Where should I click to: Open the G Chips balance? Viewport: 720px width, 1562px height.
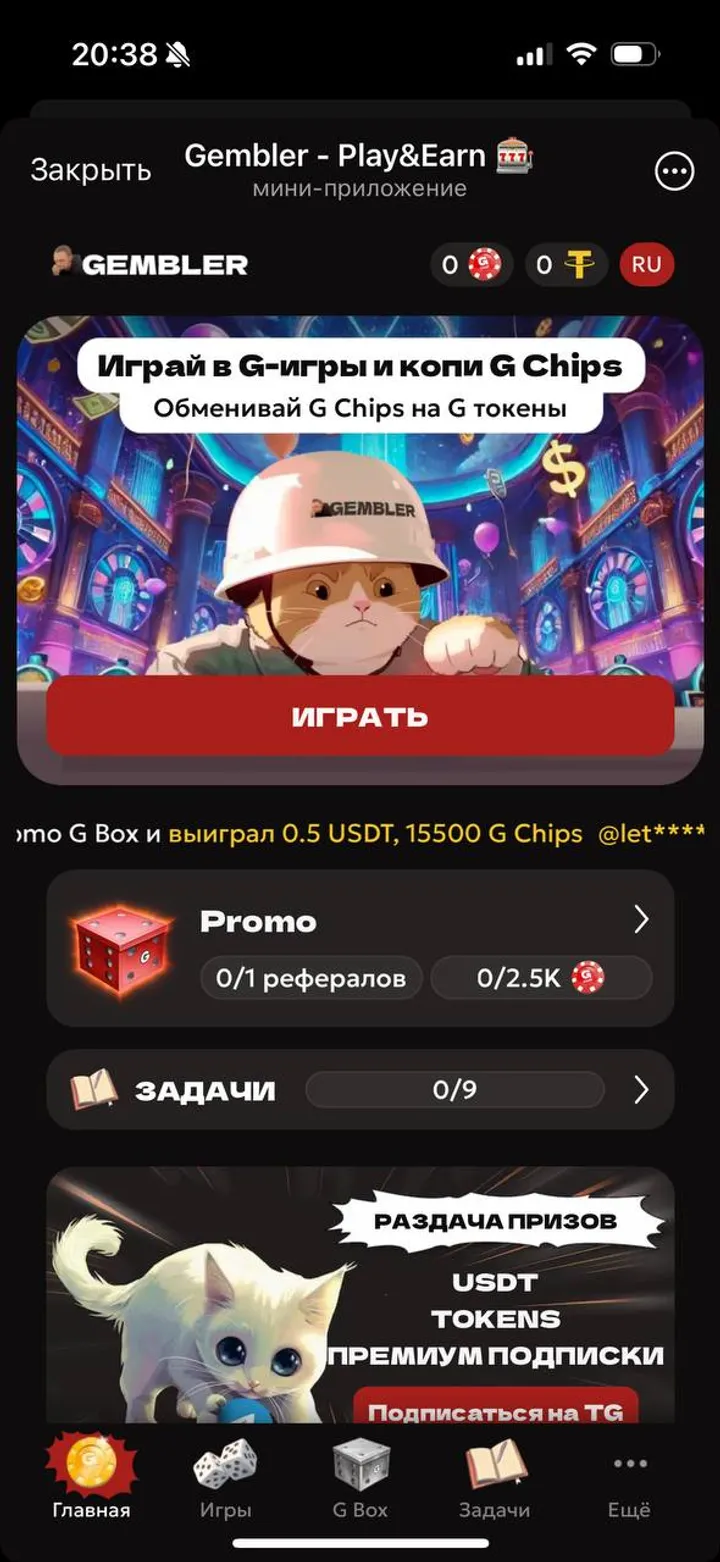click(471, 265)
